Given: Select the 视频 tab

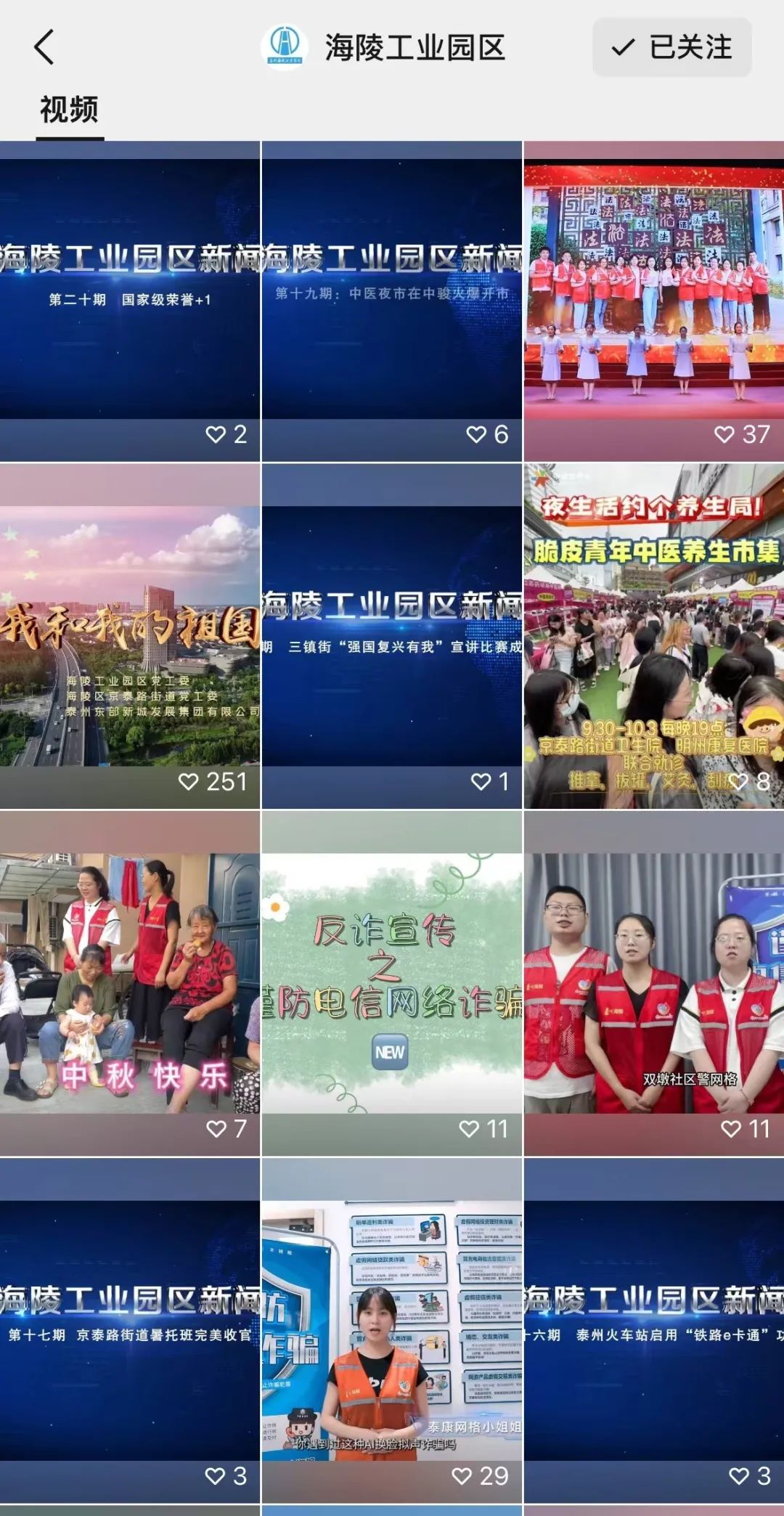Looking at the screenshot, I should 69,110.
